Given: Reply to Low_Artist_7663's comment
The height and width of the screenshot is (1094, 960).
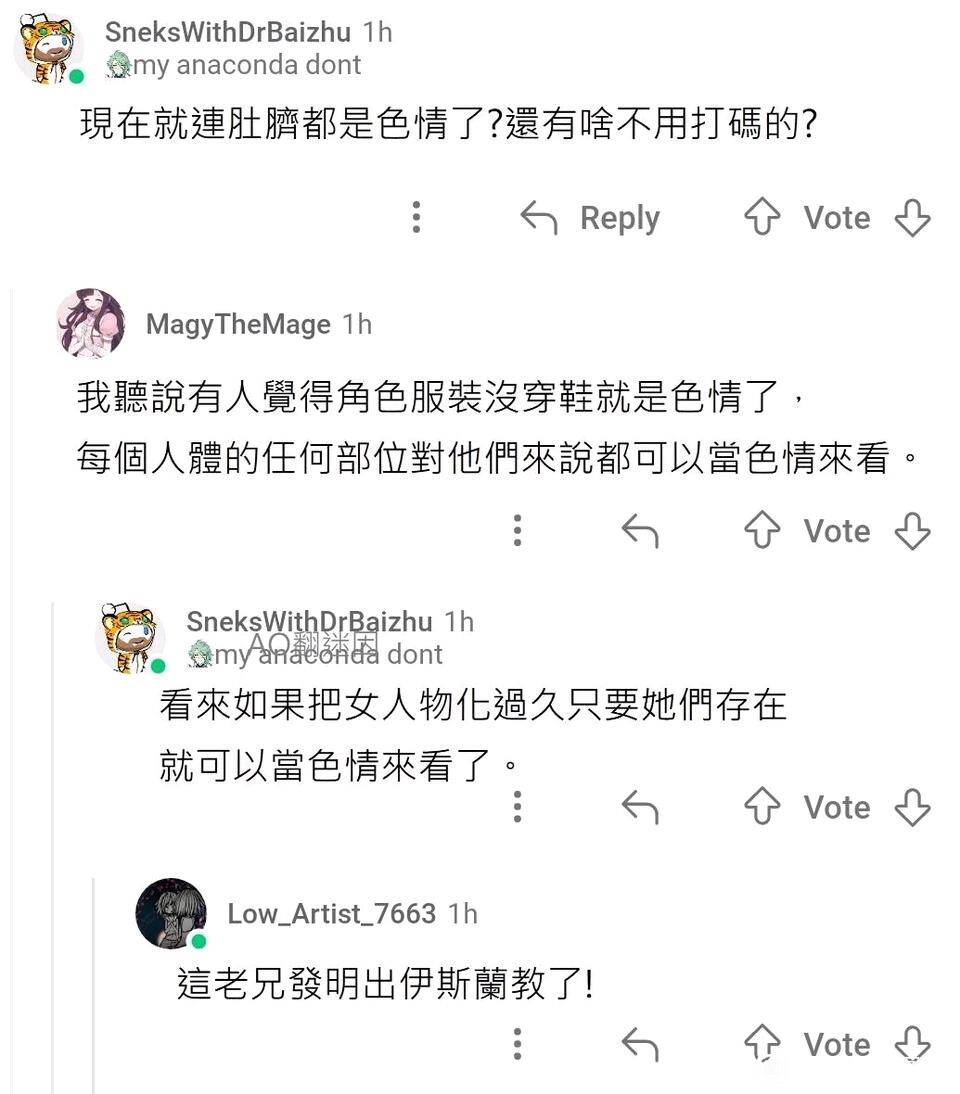Looking at the screenshot, I should [640, 1045].
